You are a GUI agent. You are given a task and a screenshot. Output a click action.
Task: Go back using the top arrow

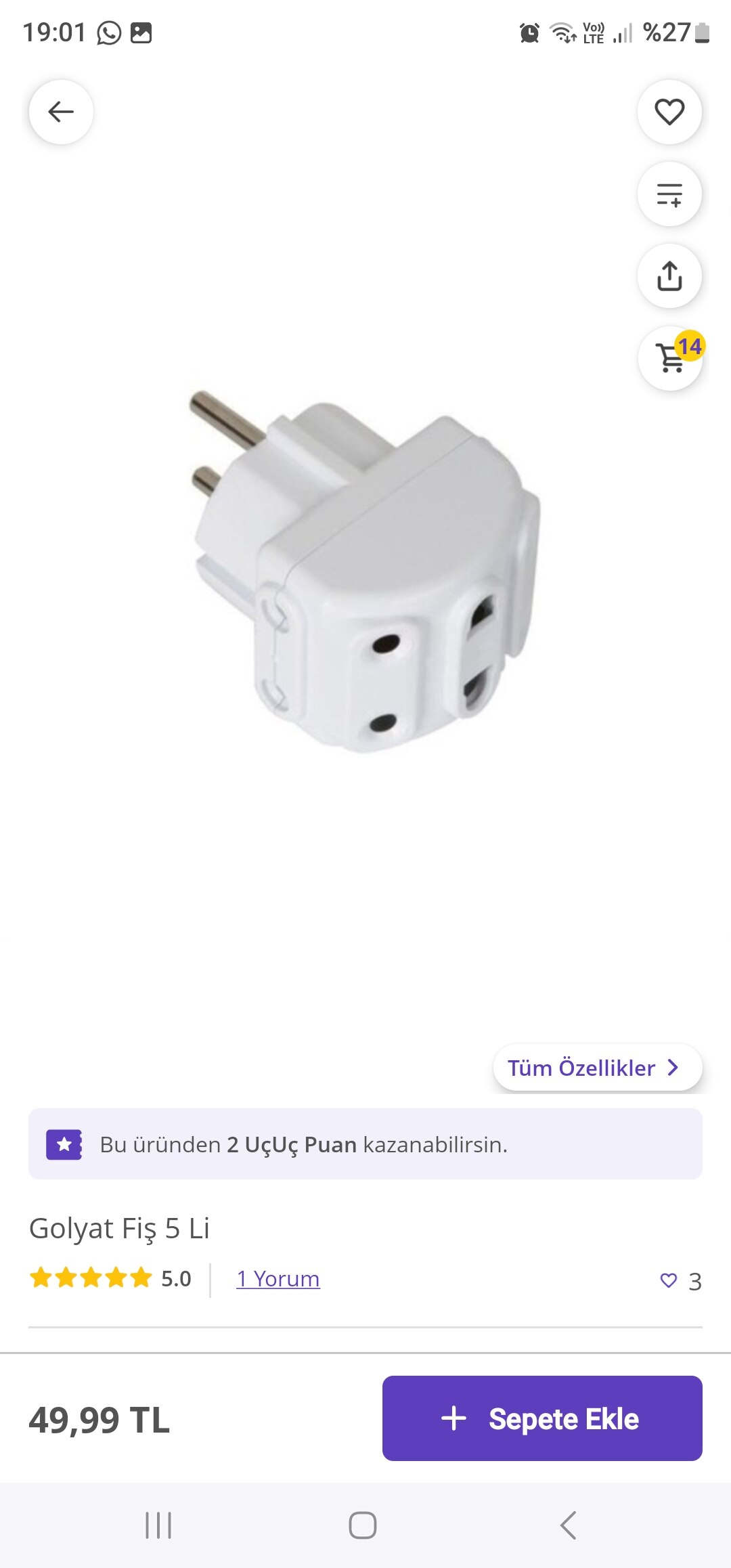pyautogui.click(x=61, y=112)
